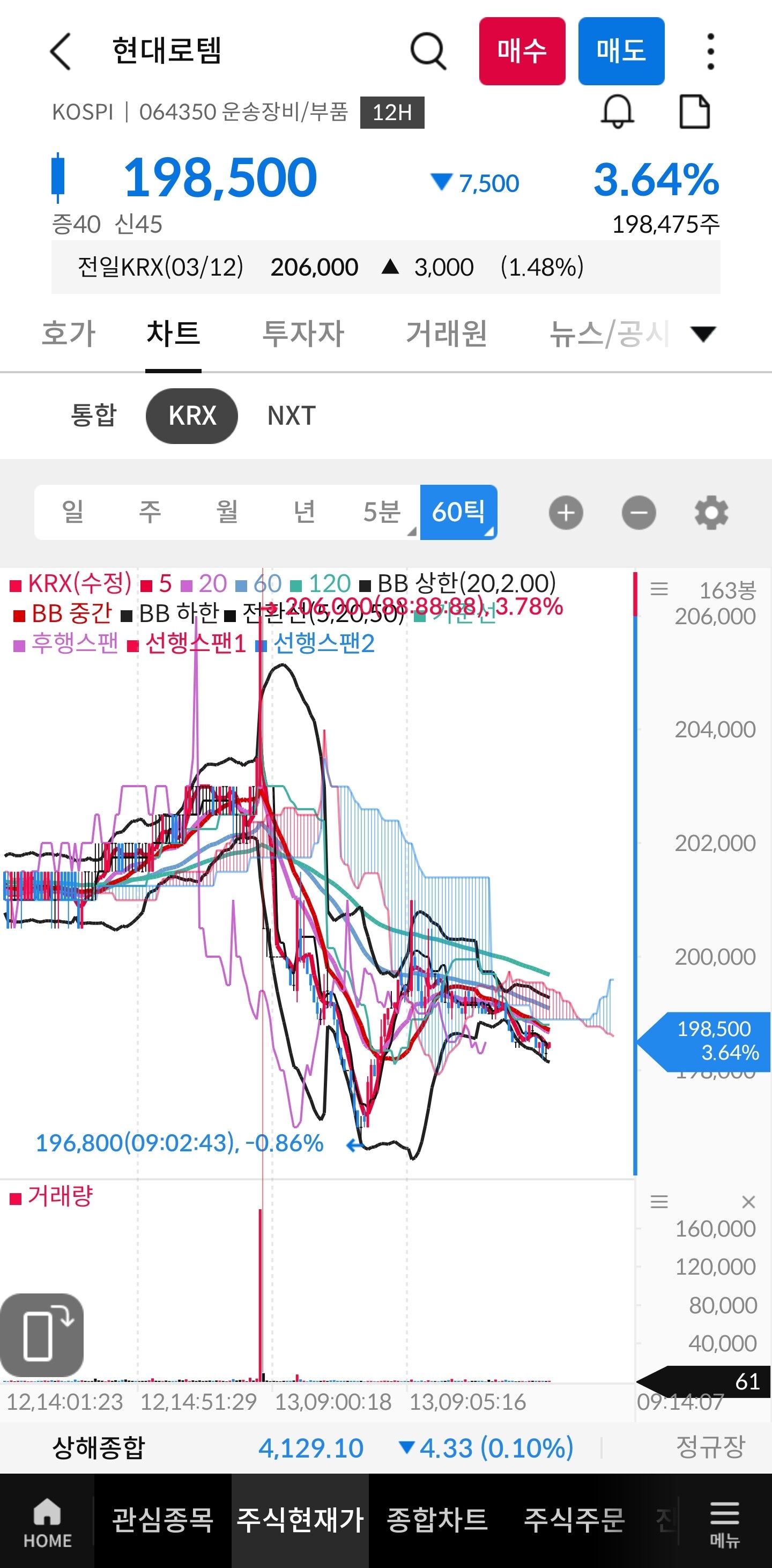The width and height of the screenshot is (772, 1568).
Task: Switch chart period to 5분
Action: click(x=381, y=512)
